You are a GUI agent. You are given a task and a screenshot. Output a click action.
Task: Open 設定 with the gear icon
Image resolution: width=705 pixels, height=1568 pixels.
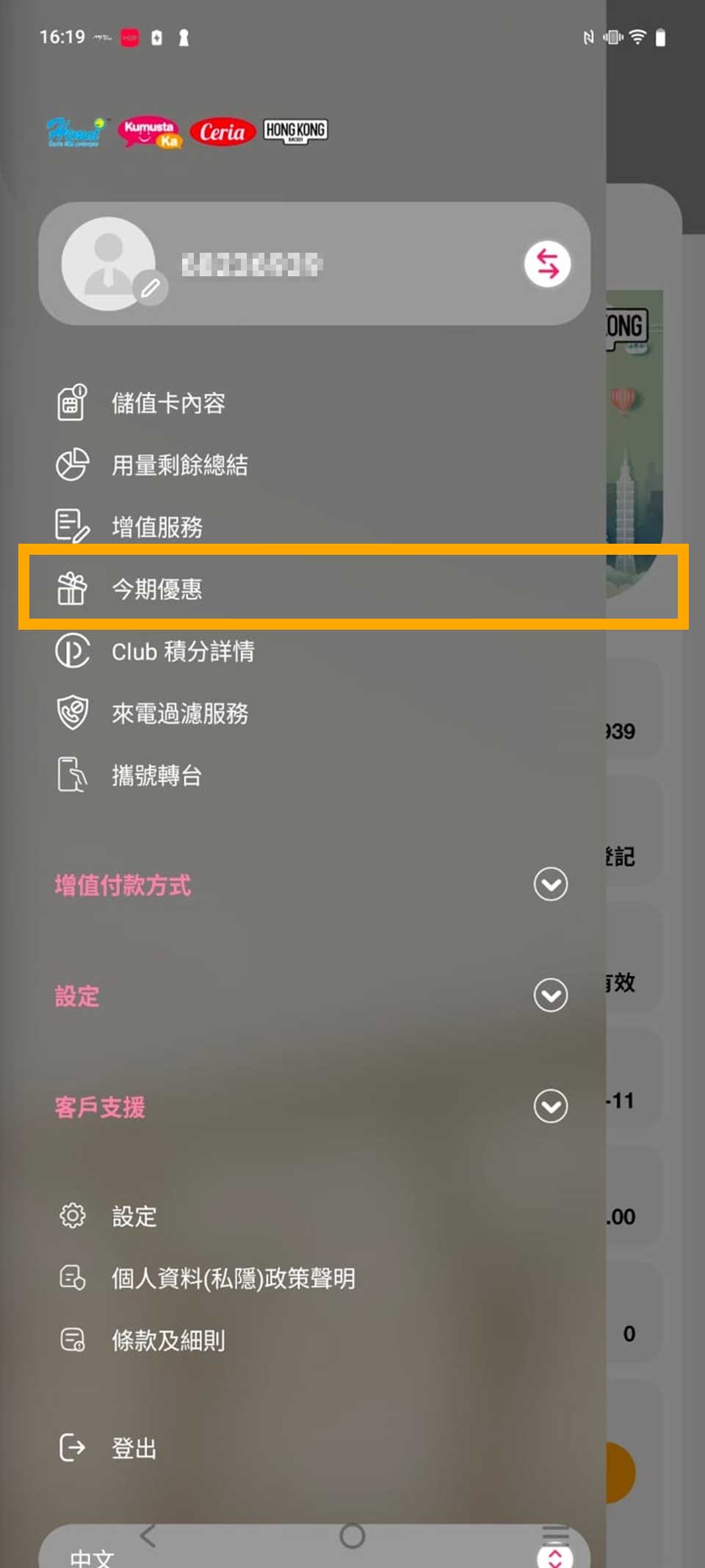click(x=134, y=1217)
